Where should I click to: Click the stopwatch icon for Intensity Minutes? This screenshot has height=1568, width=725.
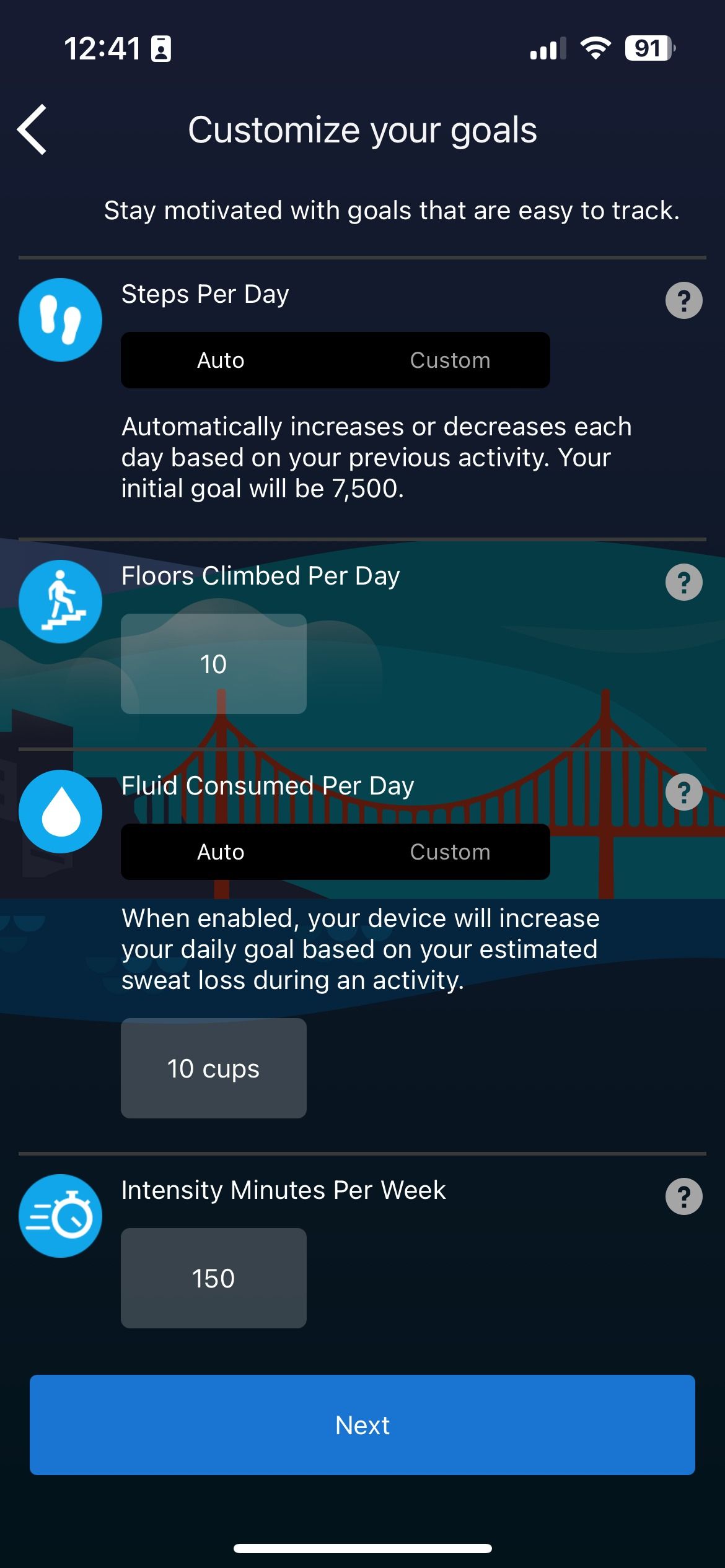[60, 1215]
